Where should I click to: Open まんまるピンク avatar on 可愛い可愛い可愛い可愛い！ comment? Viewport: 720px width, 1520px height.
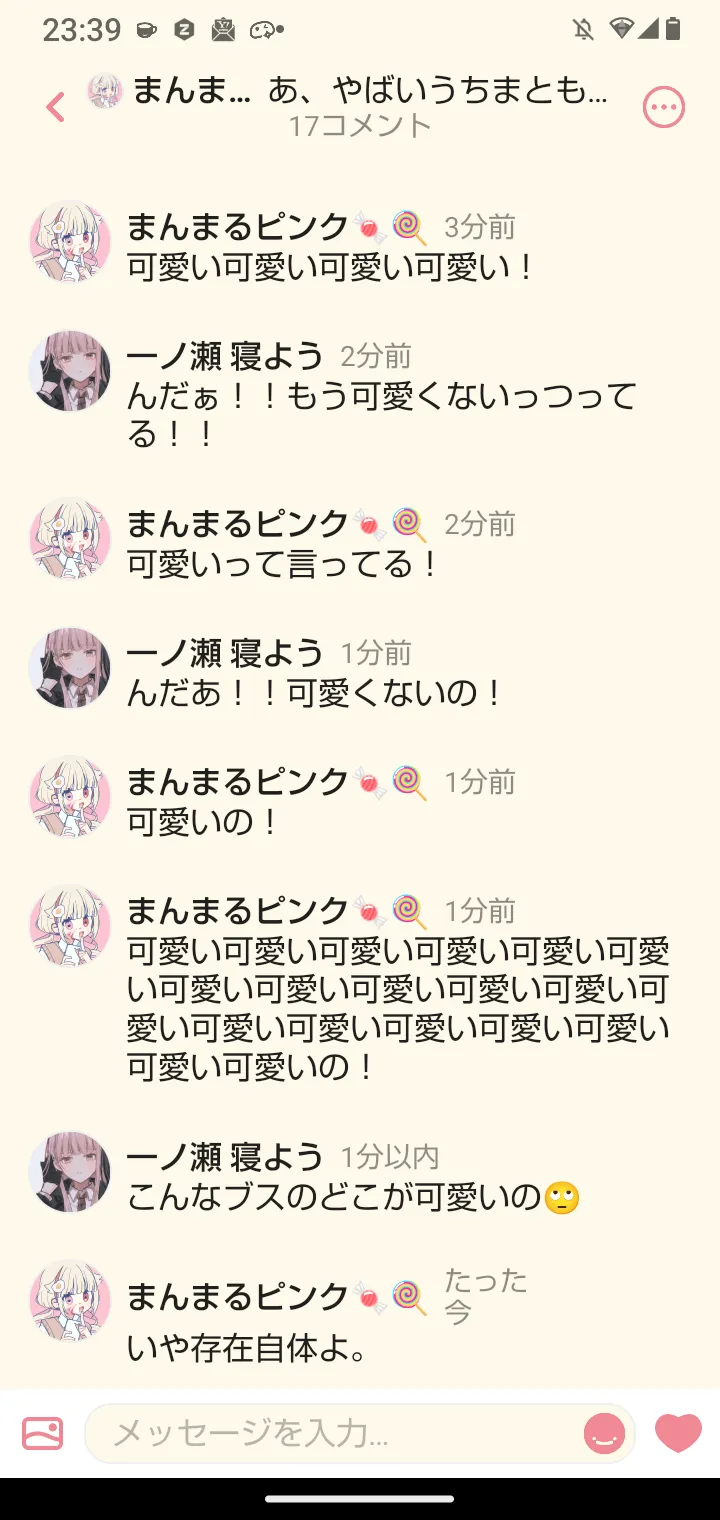pos(70,242)
